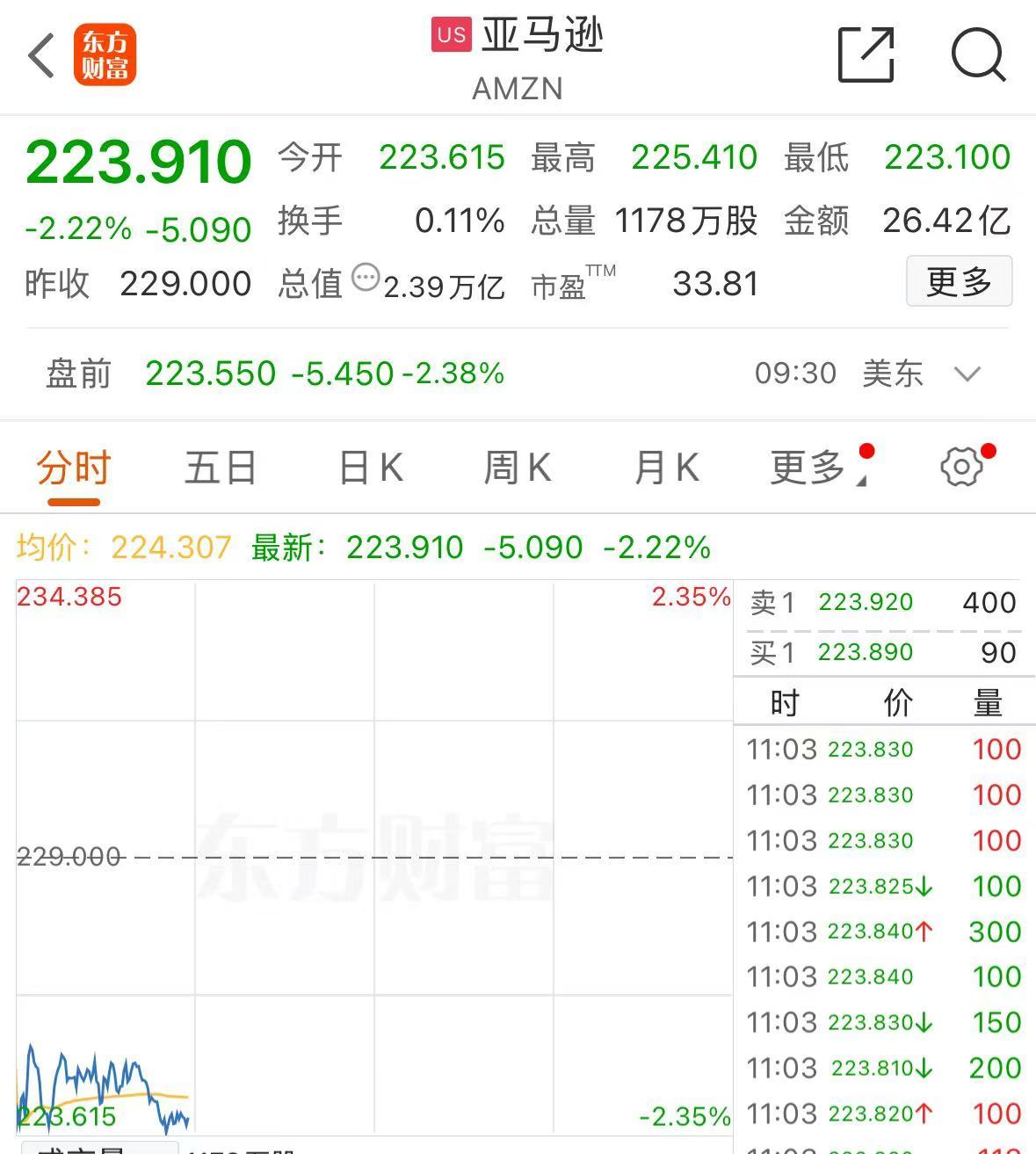
Task: Switch to the 五日 chart tab
Action: coord(219,467)
